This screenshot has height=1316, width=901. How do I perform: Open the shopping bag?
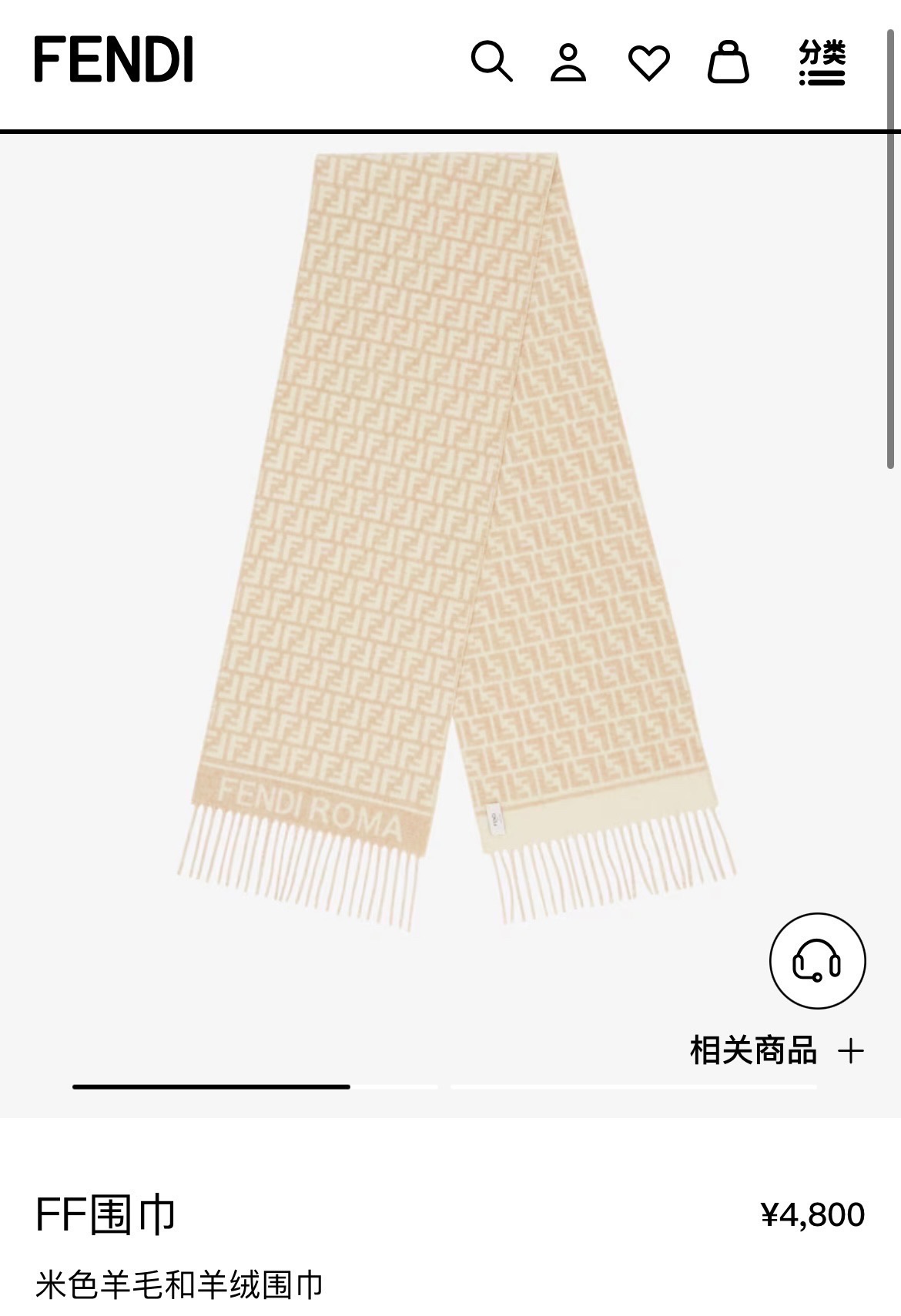click(x=728, y=62)
